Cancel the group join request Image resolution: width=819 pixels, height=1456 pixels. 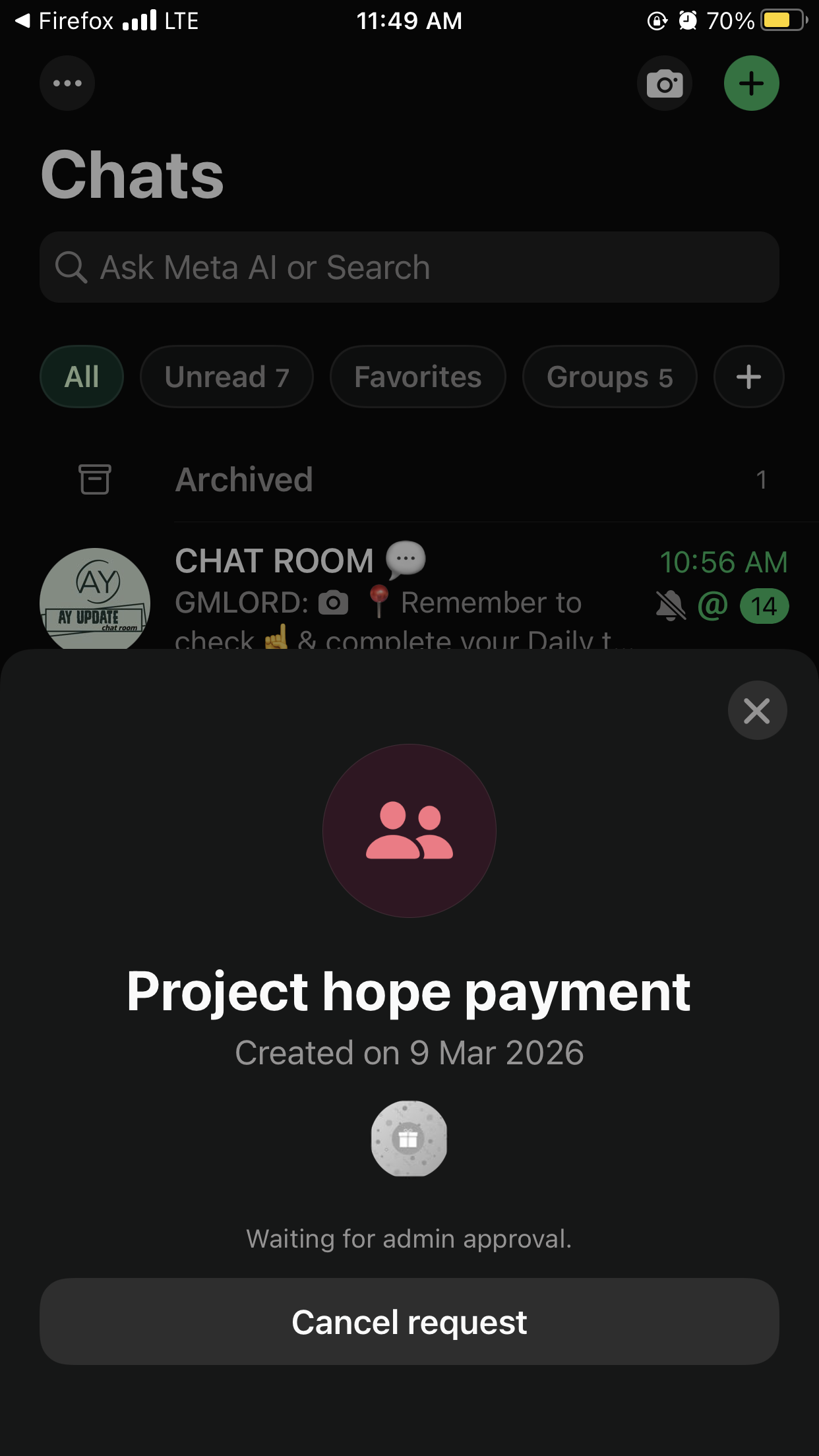click(x=409, y=1321)
